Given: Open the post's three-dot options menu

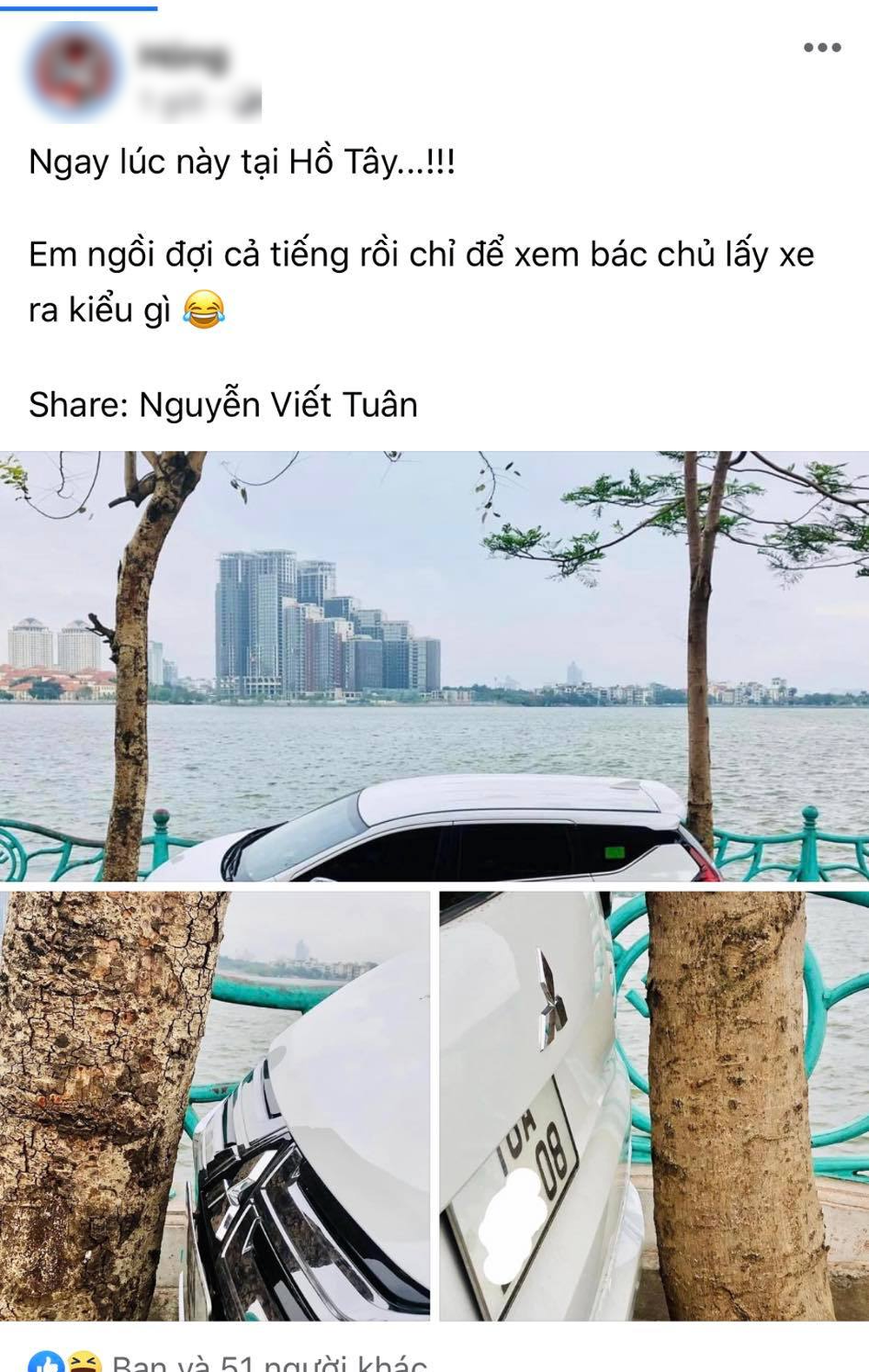Looking at the screenshot, I should tap(821, 47).
